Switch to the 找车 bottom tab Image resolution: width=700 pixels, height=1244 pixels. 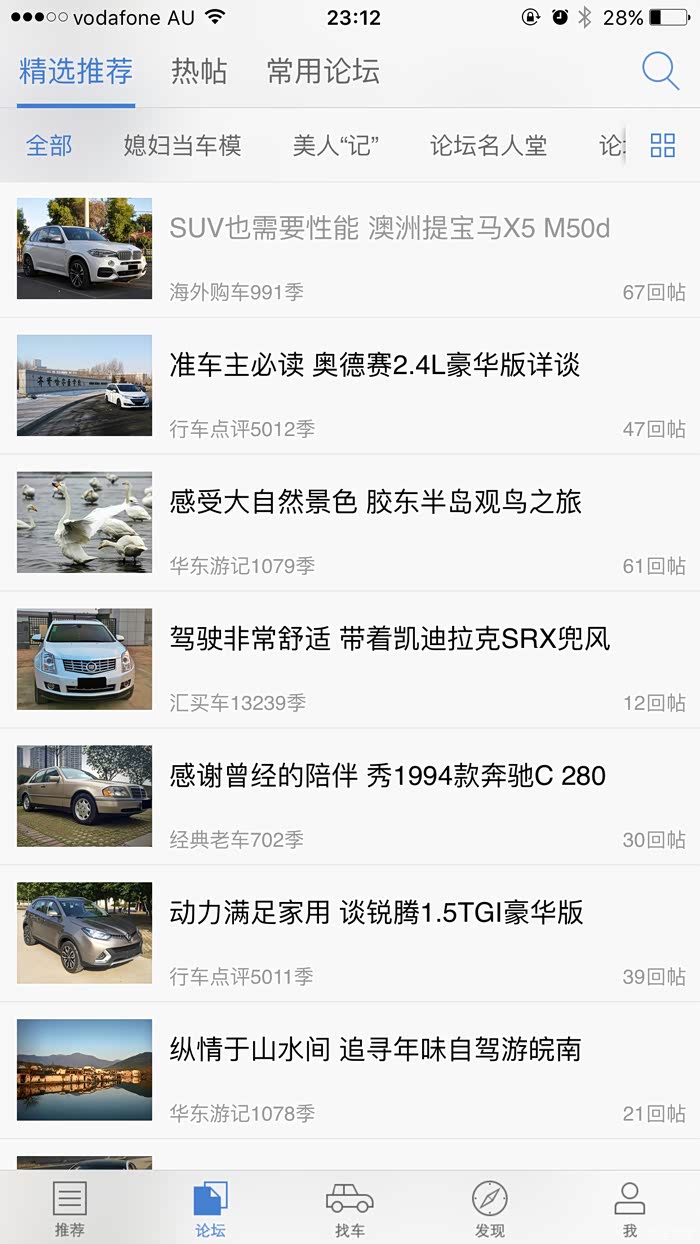pyautogui.click(x=350, y=1208)
